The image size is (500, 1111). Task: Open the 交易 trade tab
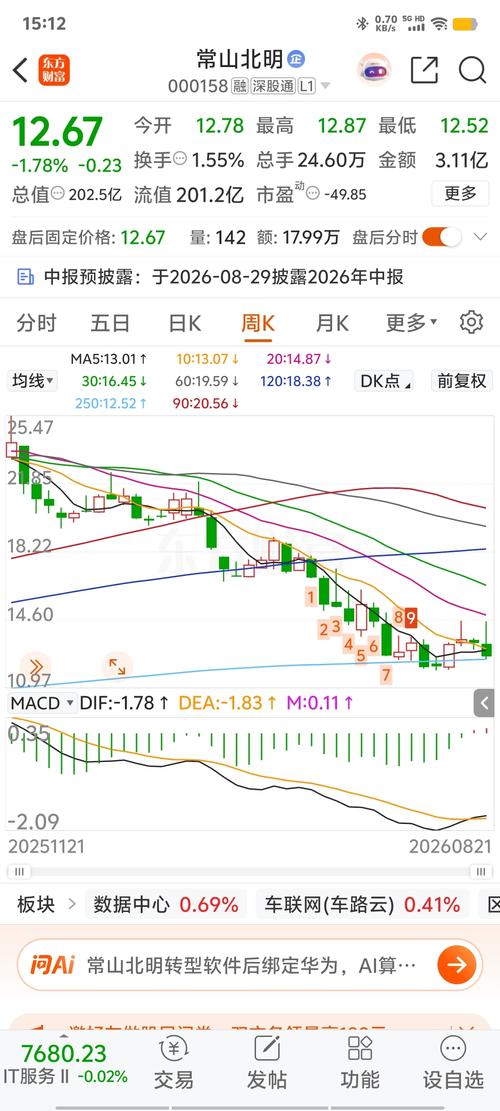pos(174,1063)
